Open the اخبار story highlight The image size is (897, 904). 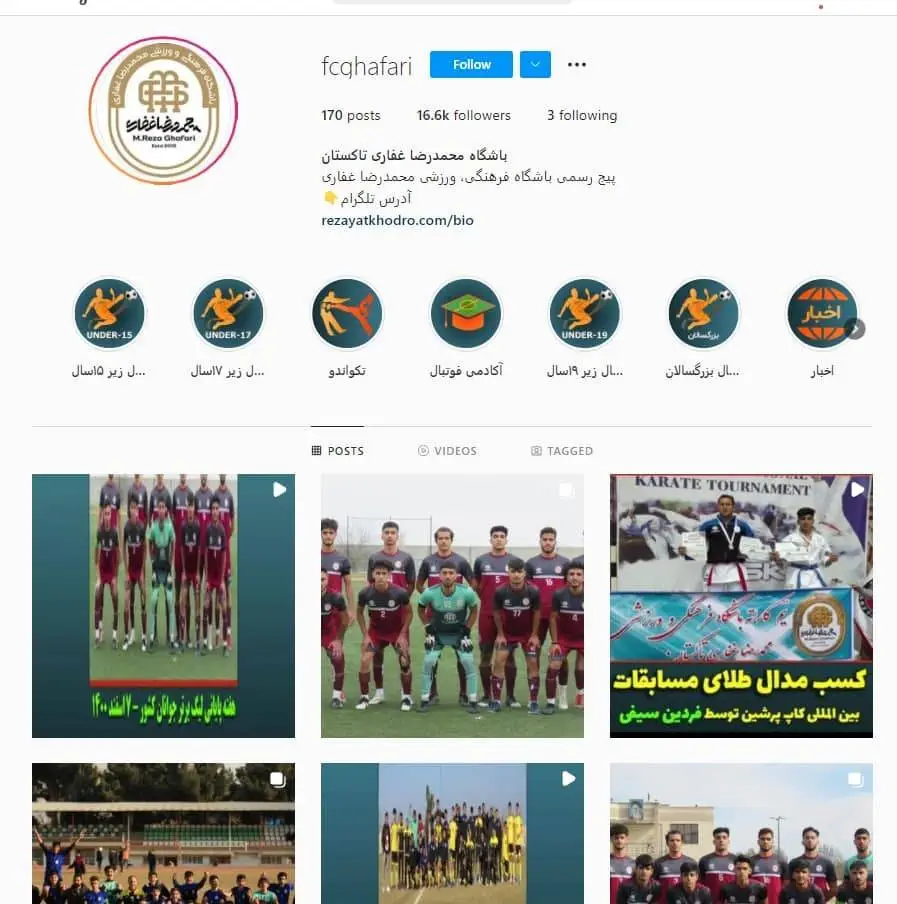[822, 313]
